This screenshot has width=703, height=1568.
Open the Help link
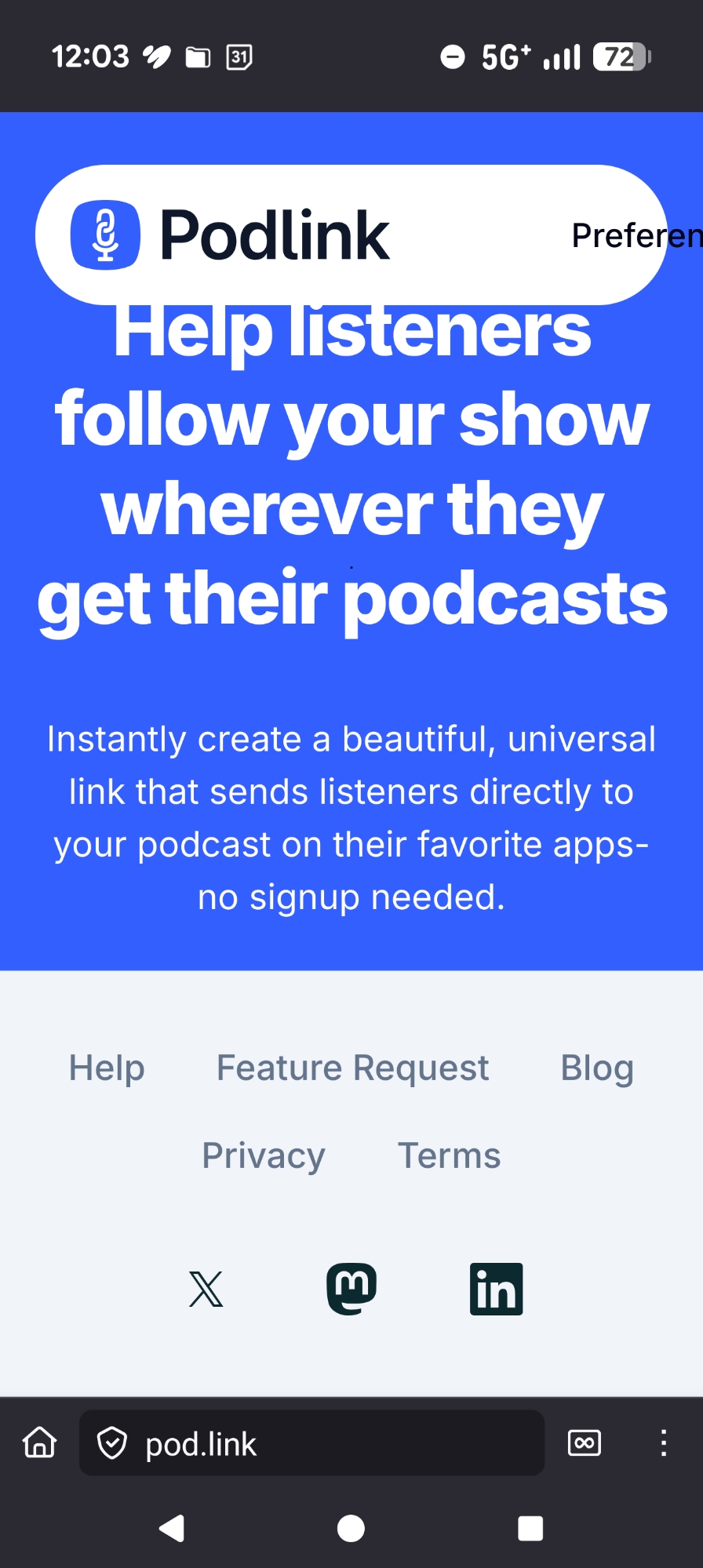click(x=107, y=1068)
